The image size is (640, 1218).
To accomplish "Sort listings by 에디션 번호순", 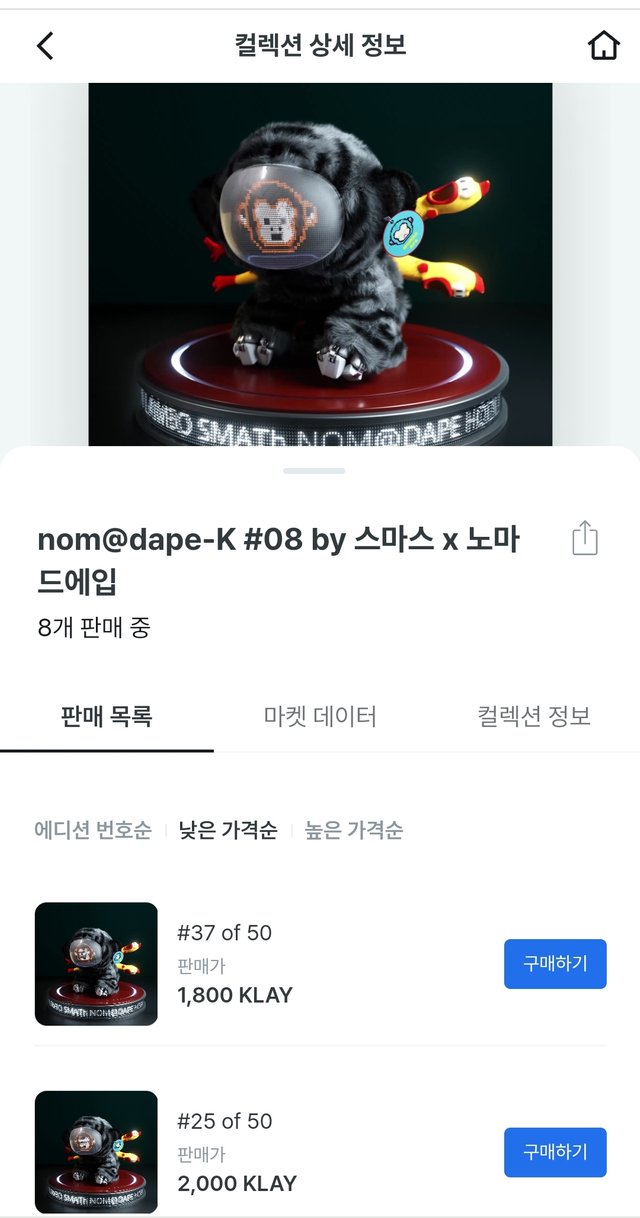I will 93,830.
